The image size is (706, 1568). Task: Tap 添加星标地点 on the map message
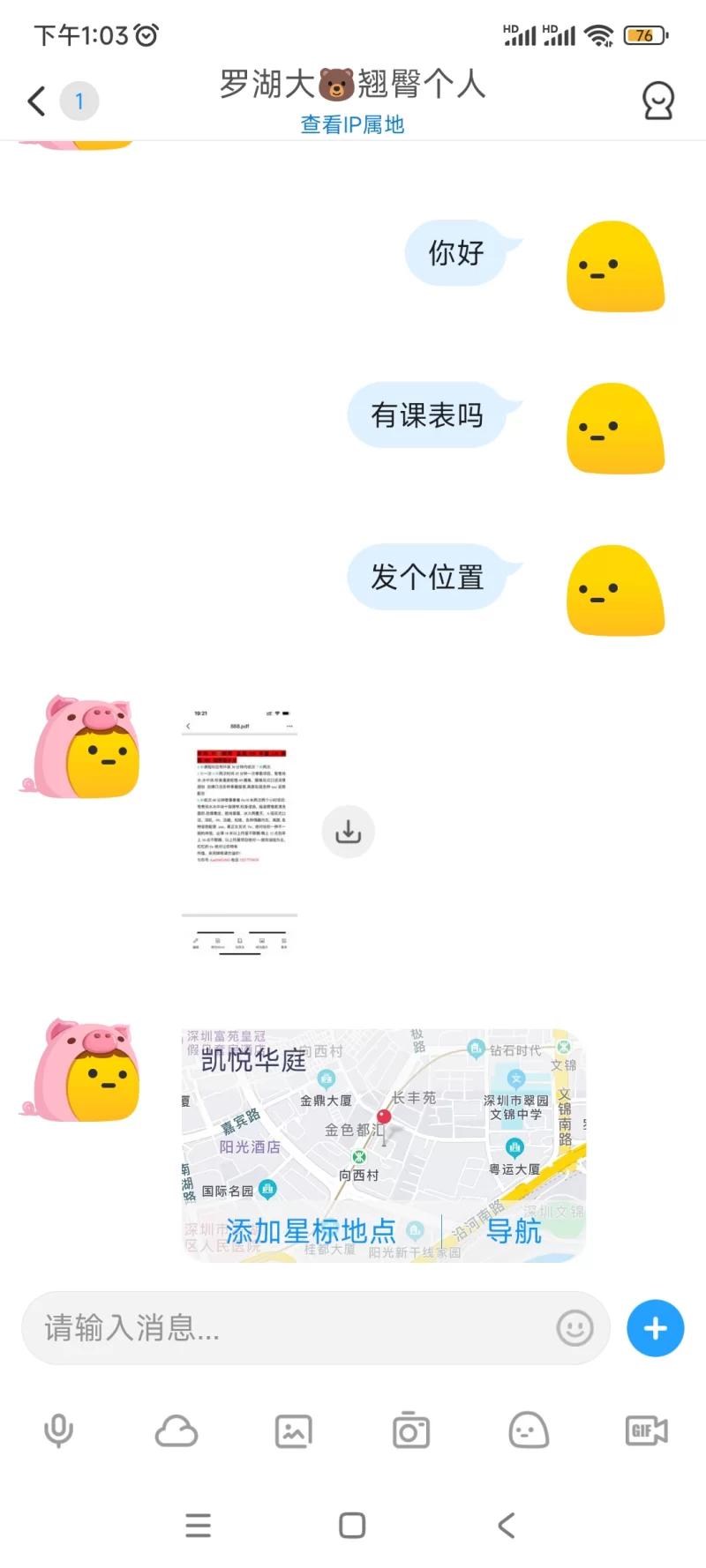tap(311, 1231)
